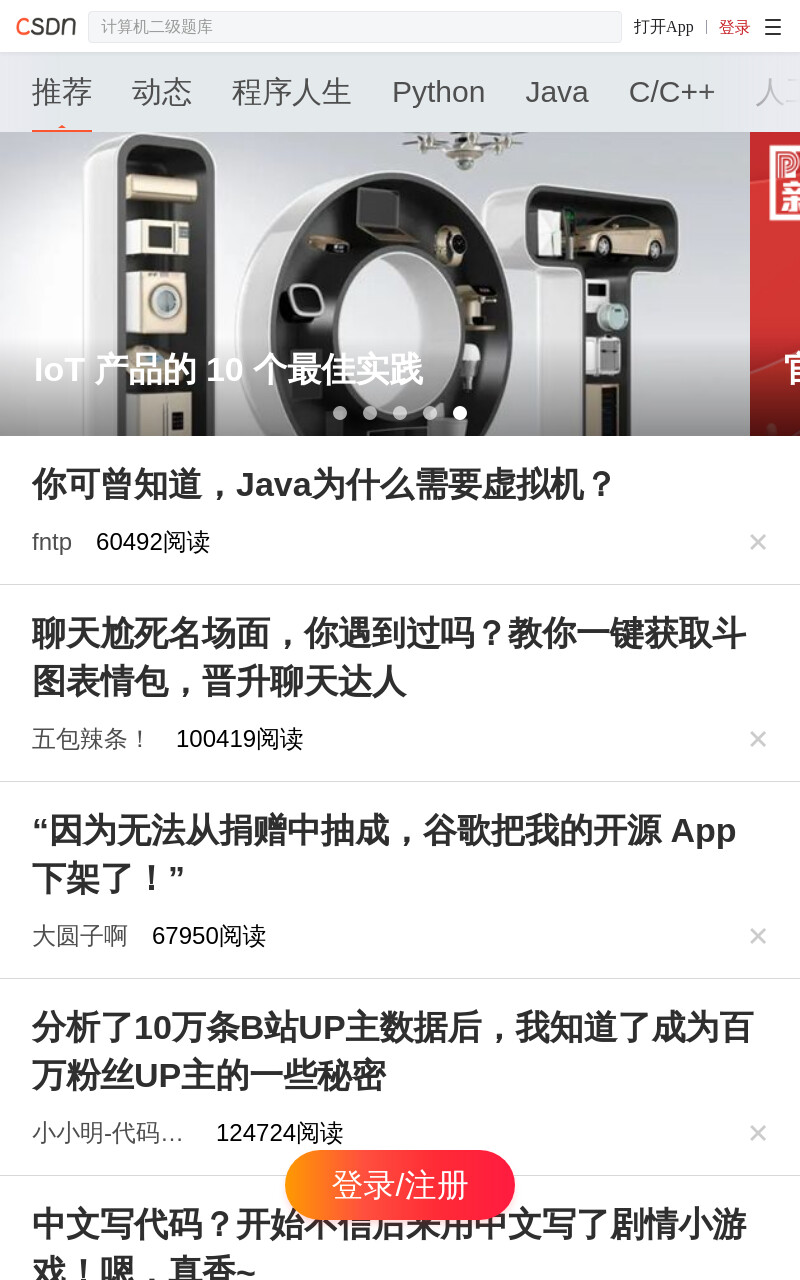800x1280 pixels.
Task: Select the 推荐 tab
Action: [x=62, y=92]
